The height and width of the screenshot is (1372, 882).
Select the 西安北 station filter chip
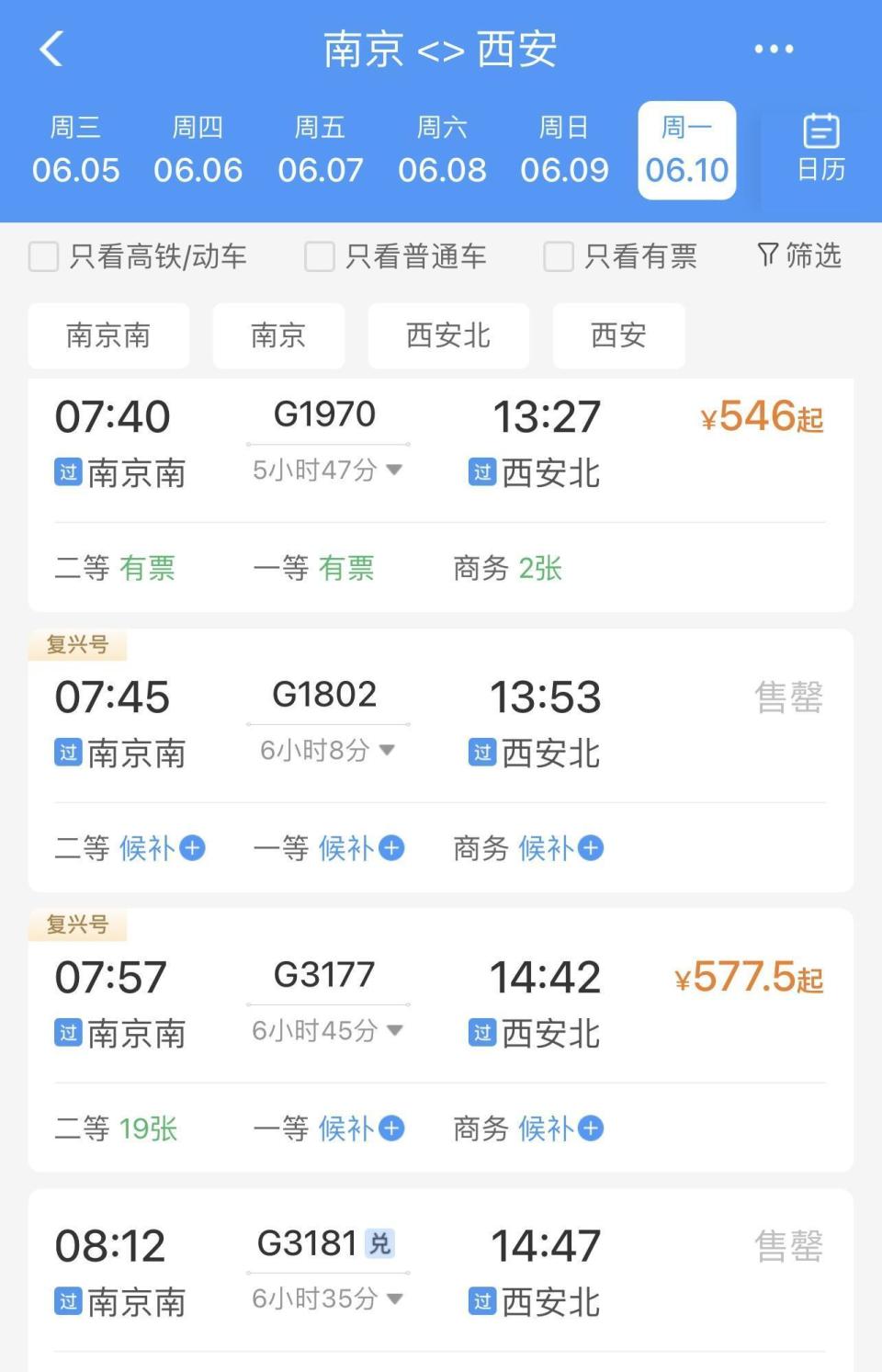coord(448,336)
